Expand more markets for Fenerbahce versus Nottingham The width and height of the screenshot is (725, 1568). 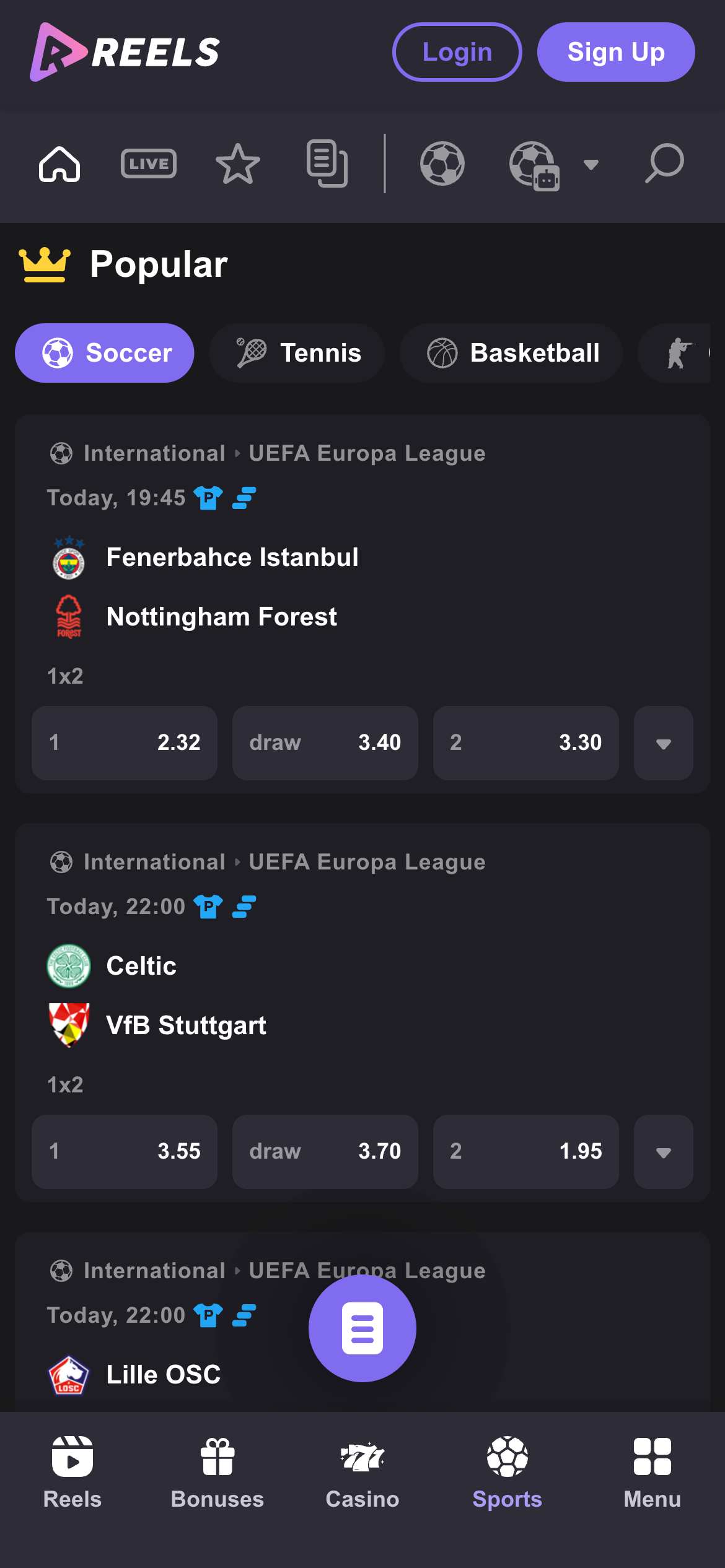coord(663,743)
